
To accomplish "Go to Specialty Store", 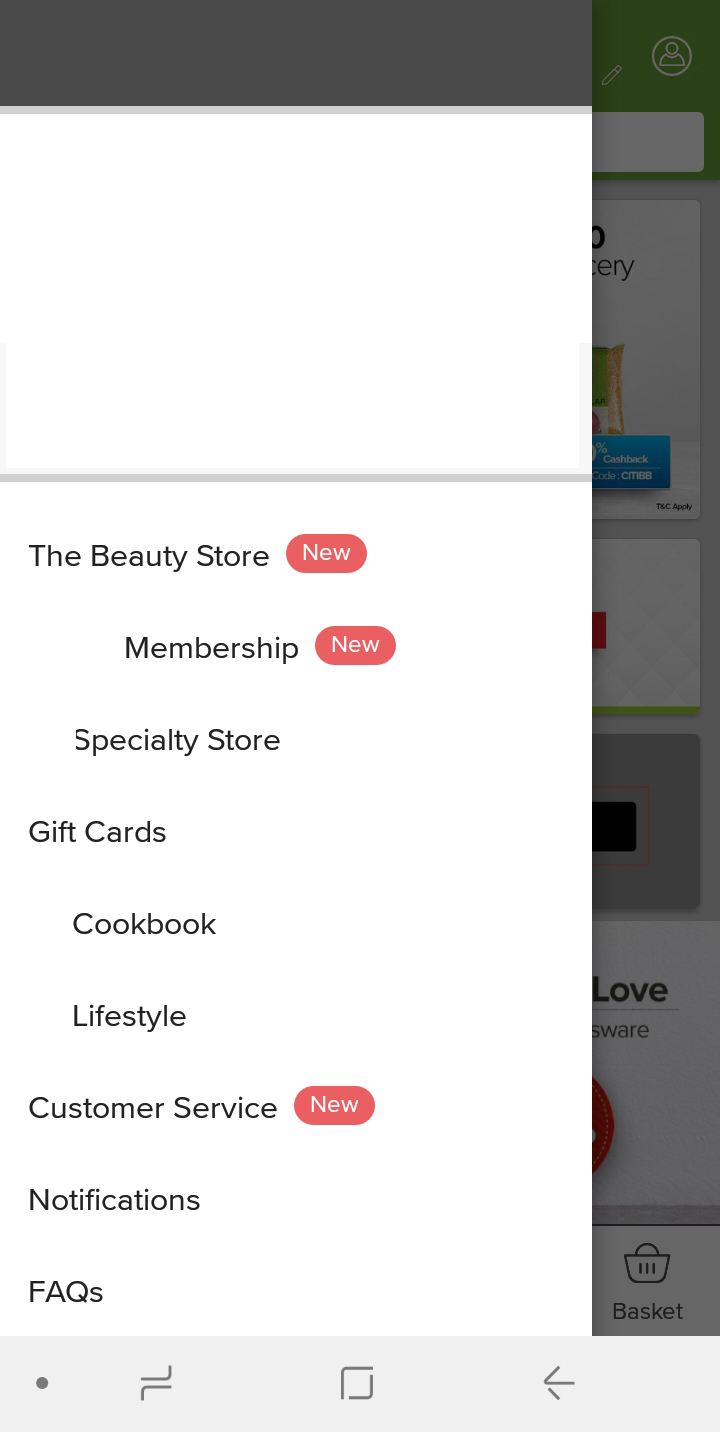I will click(177, 740).
